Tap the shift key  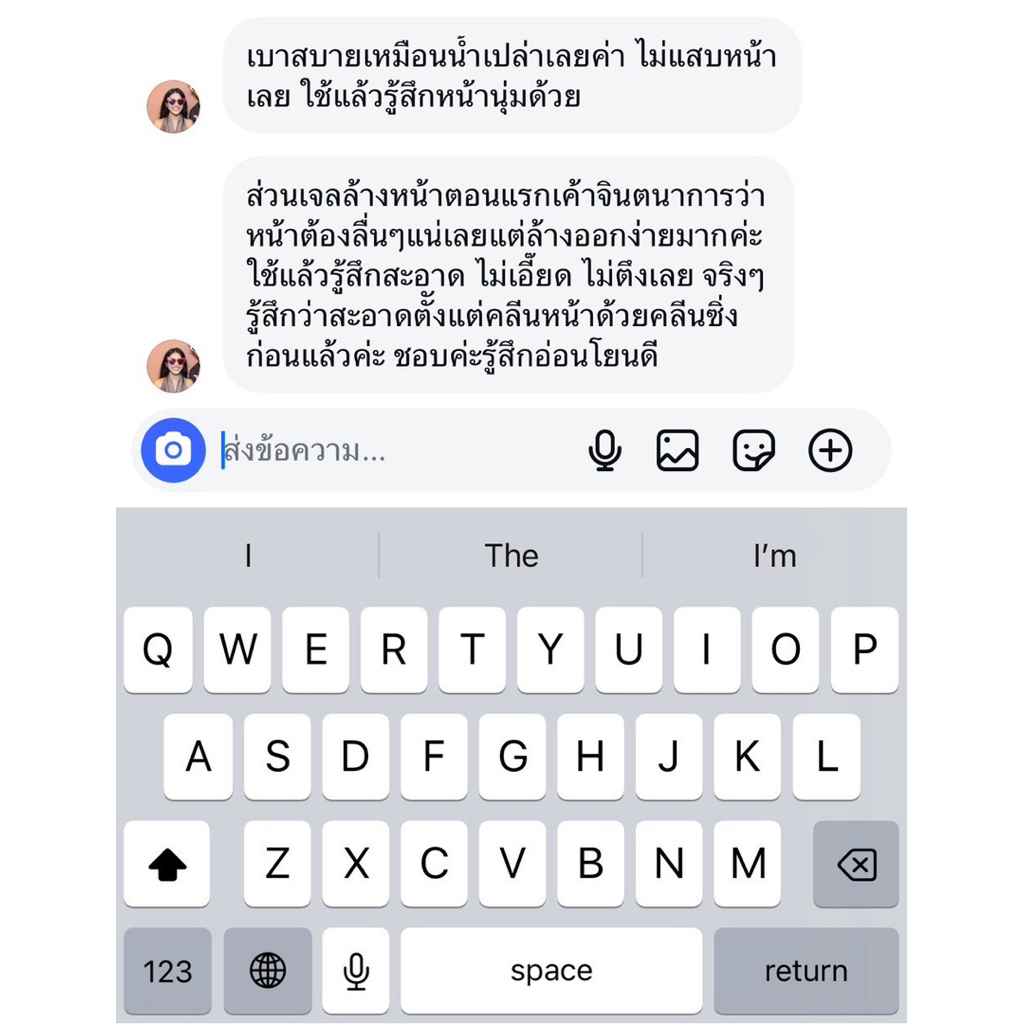click(167, 865)
